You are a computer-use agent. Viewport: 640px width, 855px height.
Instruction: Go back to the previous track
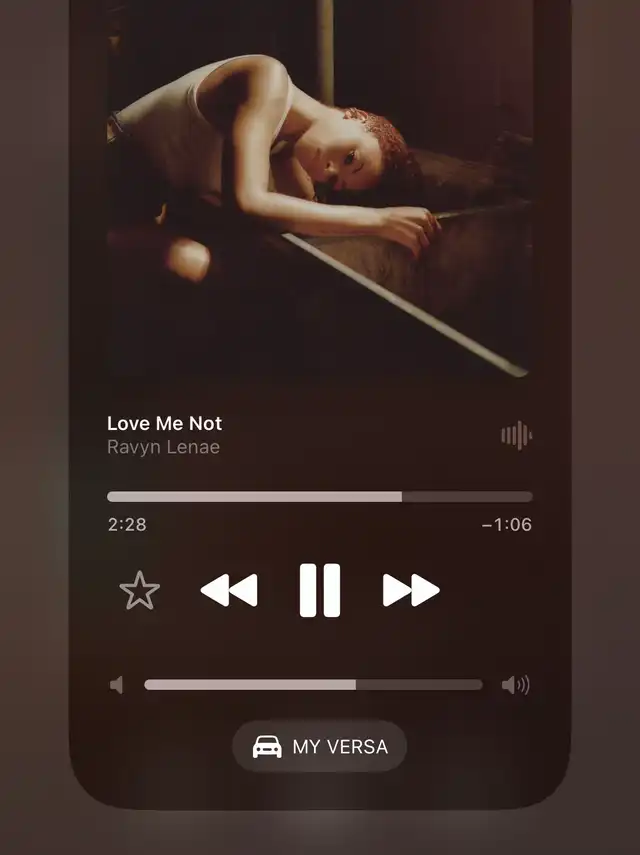[229, 590]
